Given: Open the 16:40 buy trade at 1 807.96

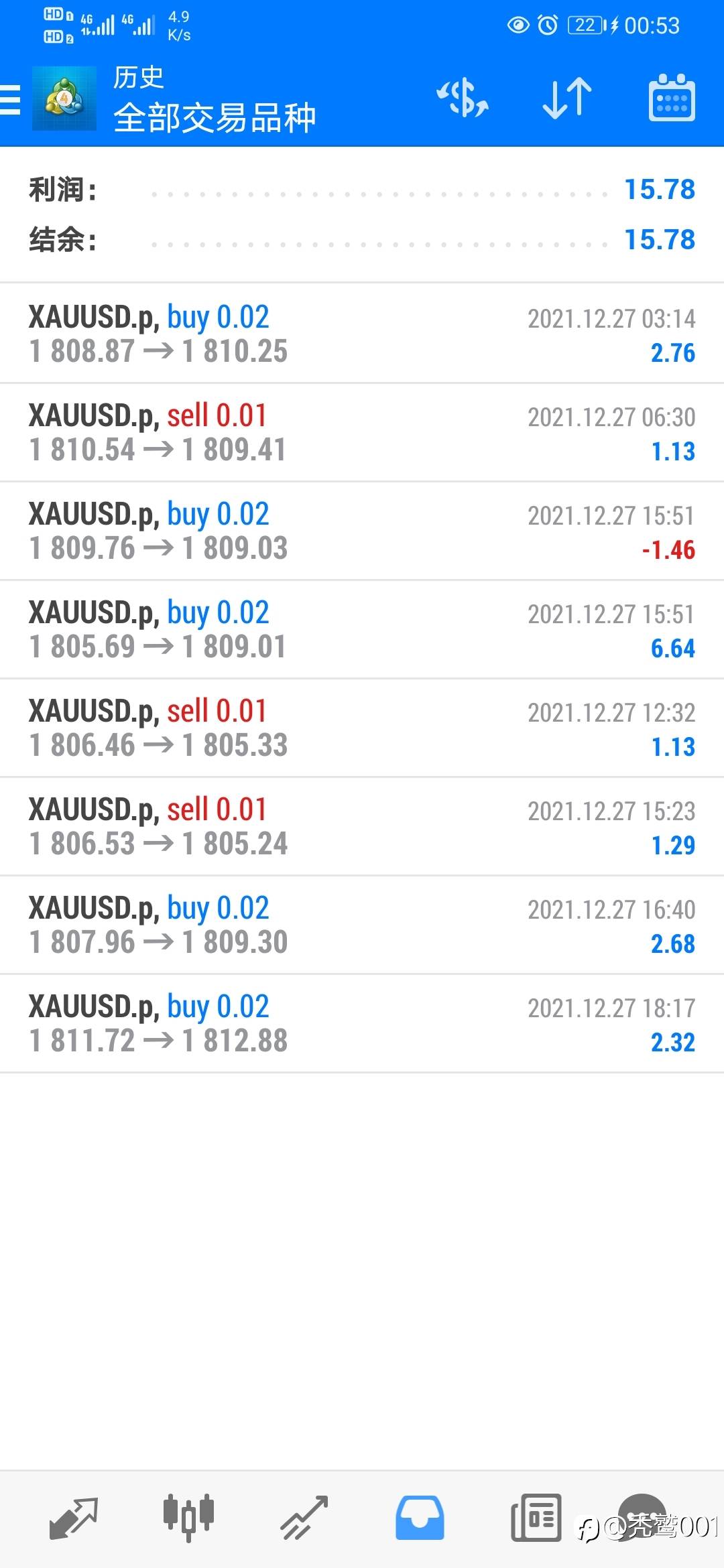Looking at the screenshot, I should click(x=362, y=925).
